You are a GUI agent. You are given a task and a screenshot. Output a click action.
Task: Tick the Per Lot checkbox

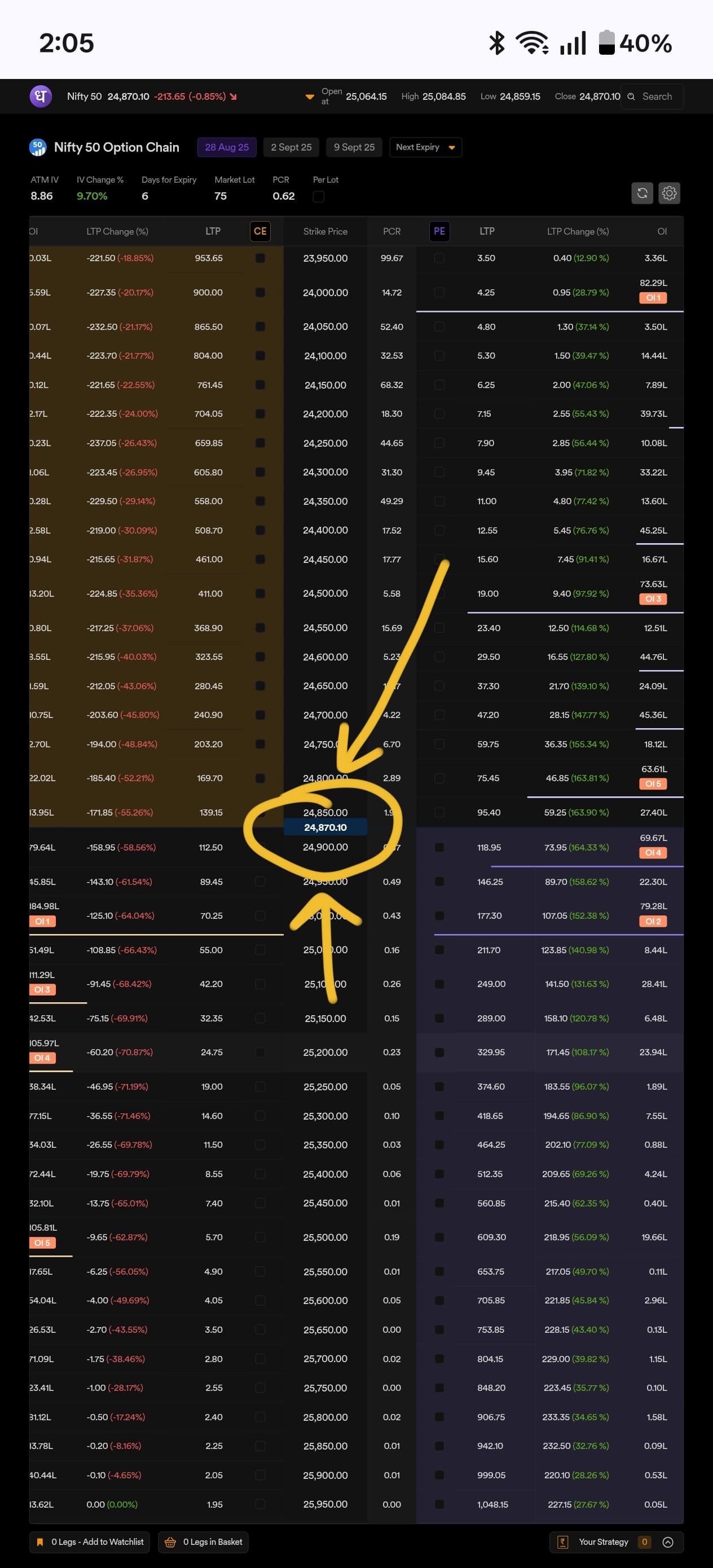point(319,197)
